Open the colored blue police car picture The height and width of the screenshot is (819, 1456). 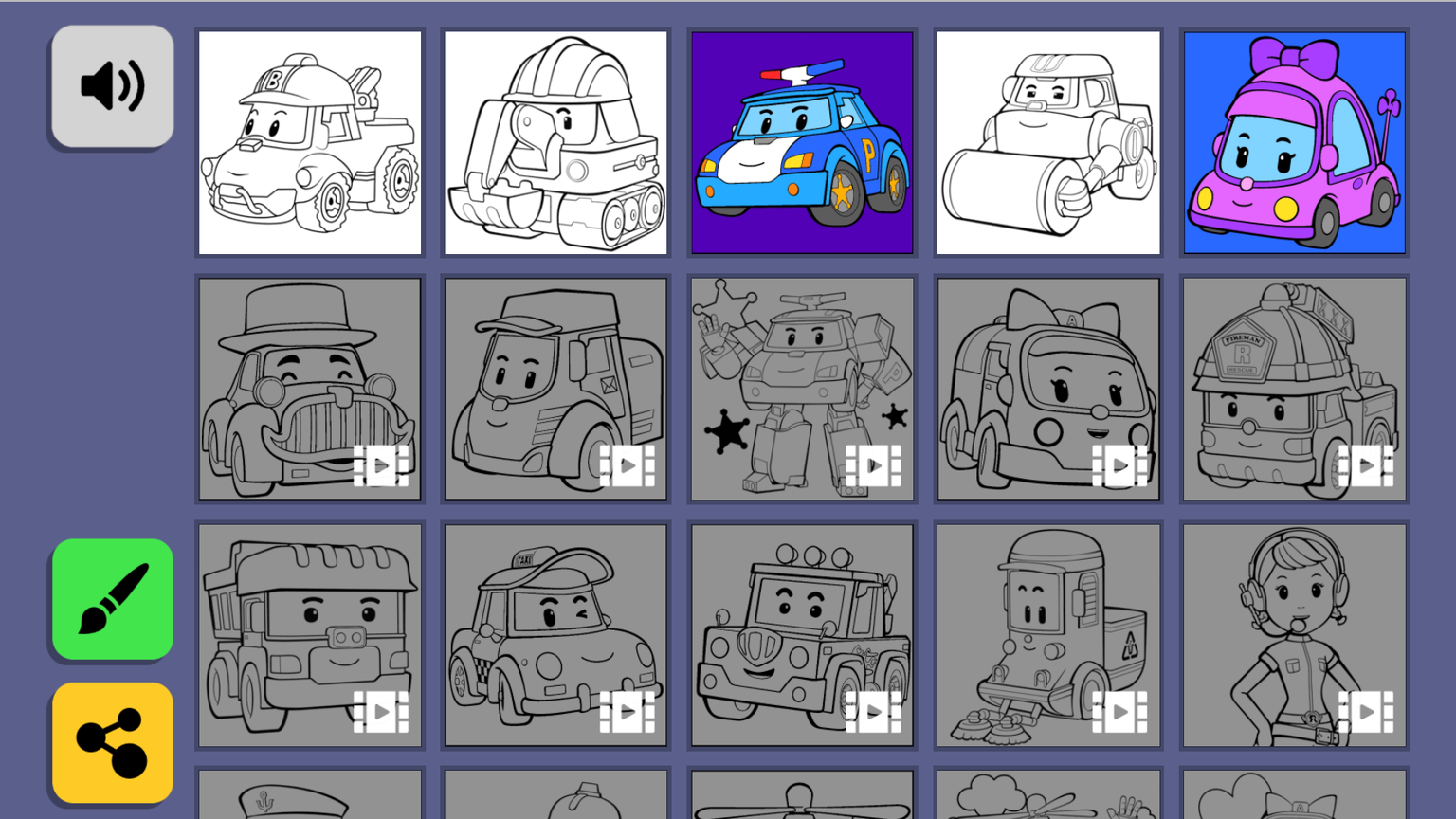click(x=802, y=143)
